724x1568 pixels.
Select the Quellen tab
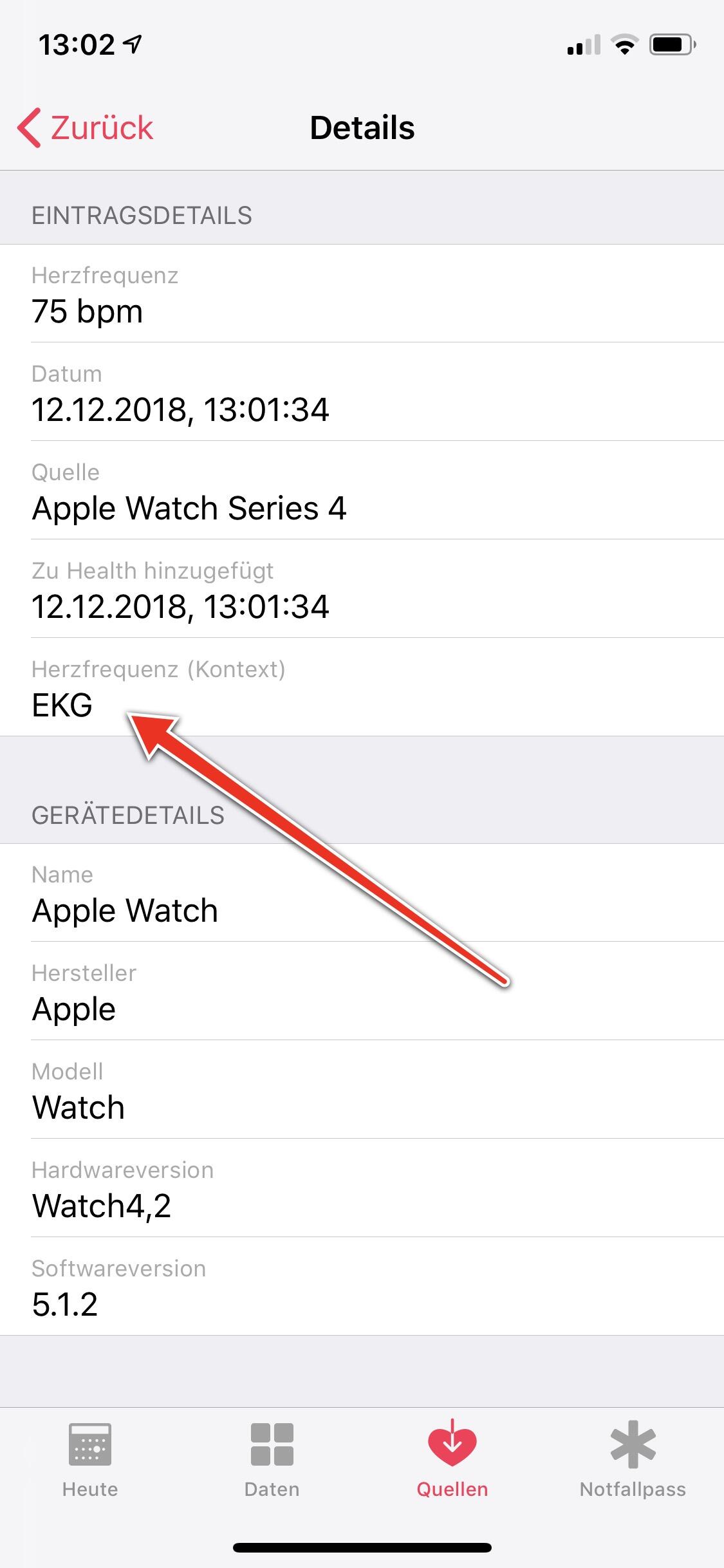(x=452, y=1460)
